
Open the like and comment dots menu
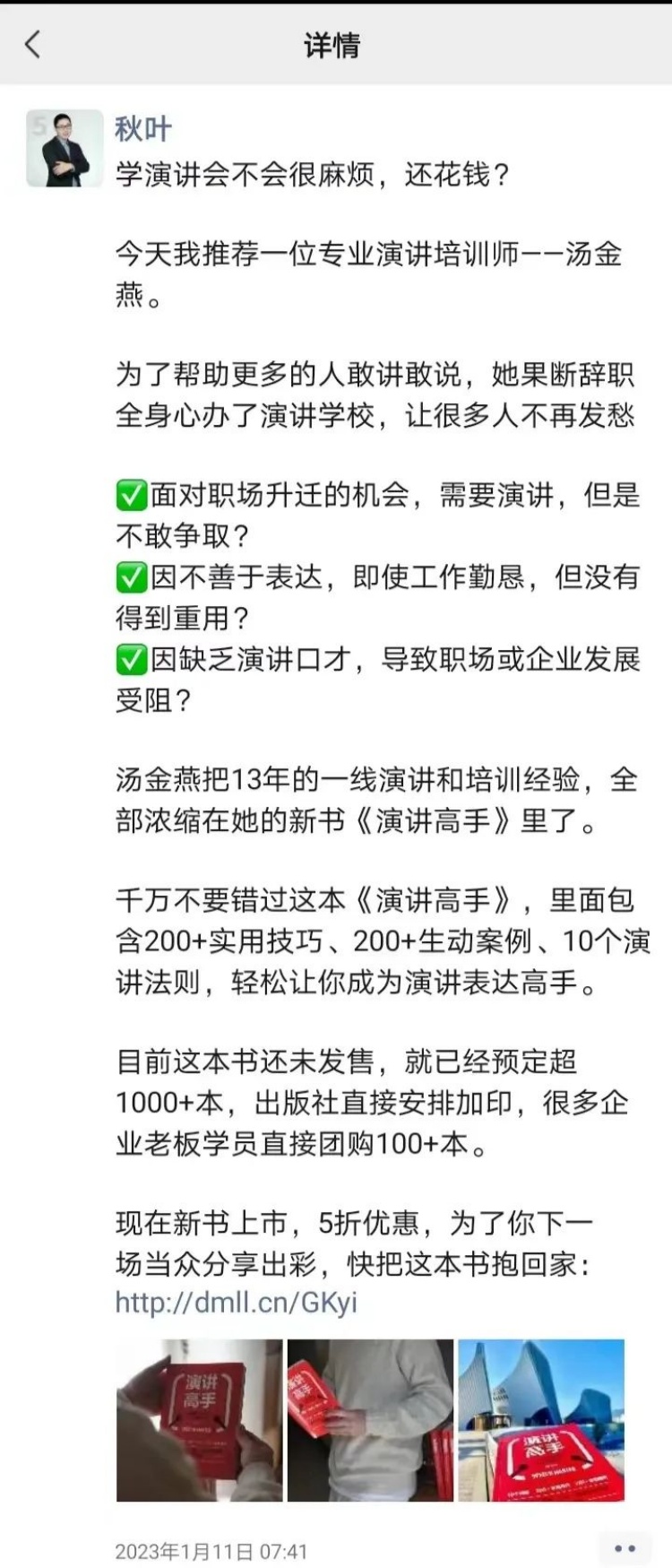click(625, 1548)
